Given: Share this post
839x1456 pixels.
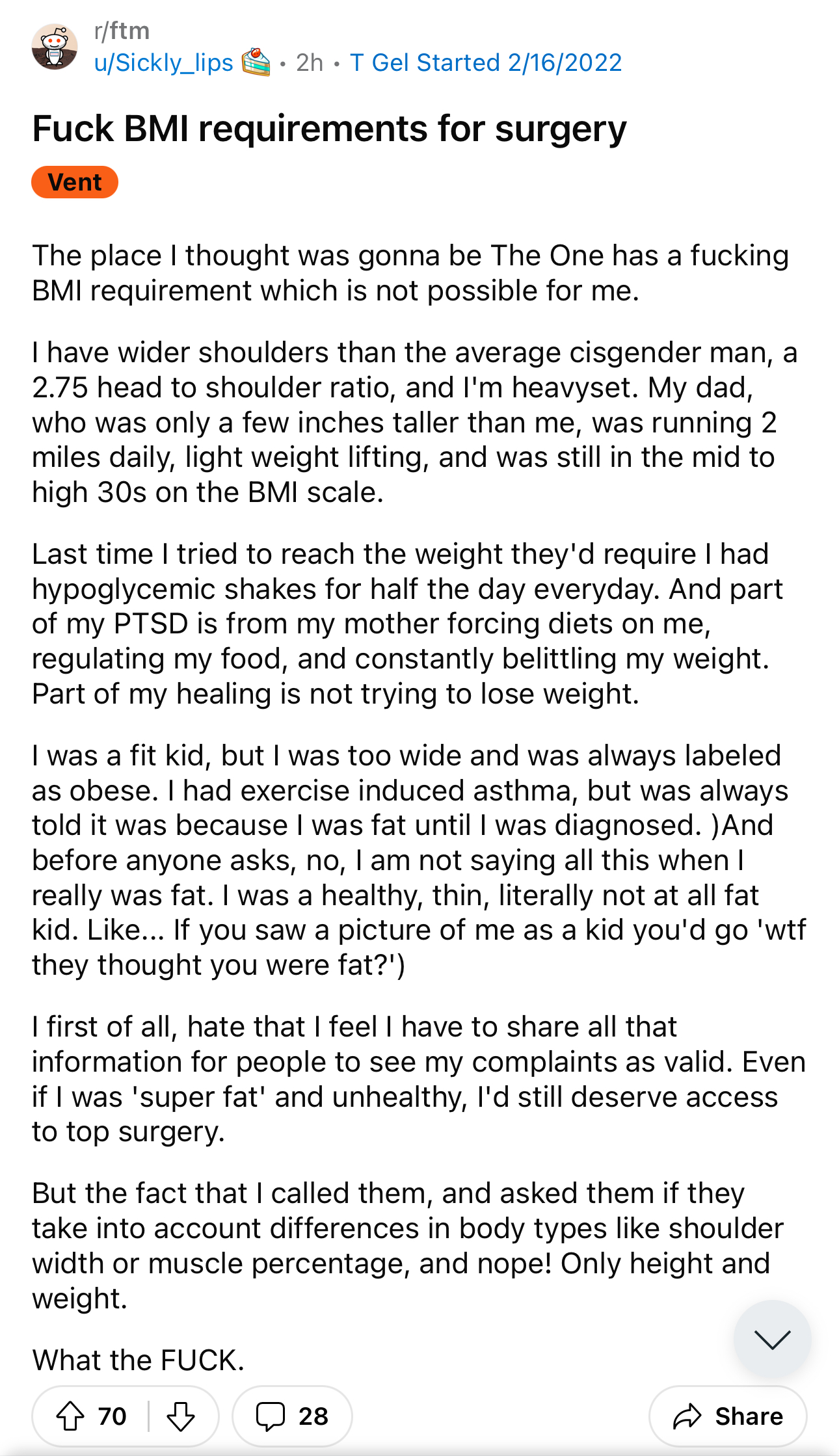Looking at the screenshot, I should point(728,1416).
